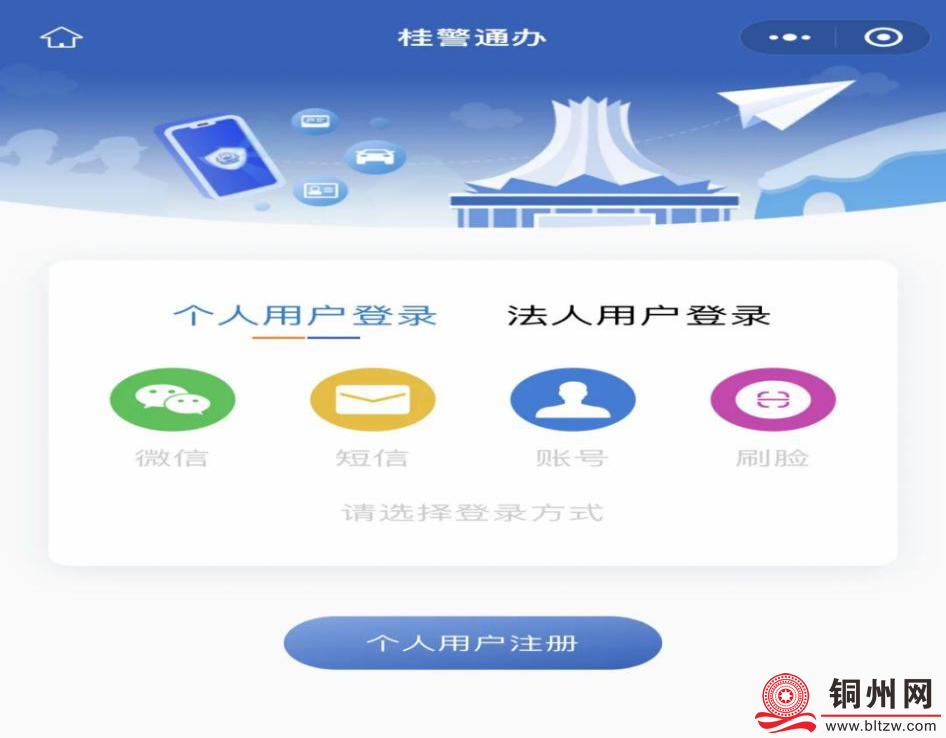The image size is (946, 738).
Task: Log in with 微信
Action: (172, 400)
